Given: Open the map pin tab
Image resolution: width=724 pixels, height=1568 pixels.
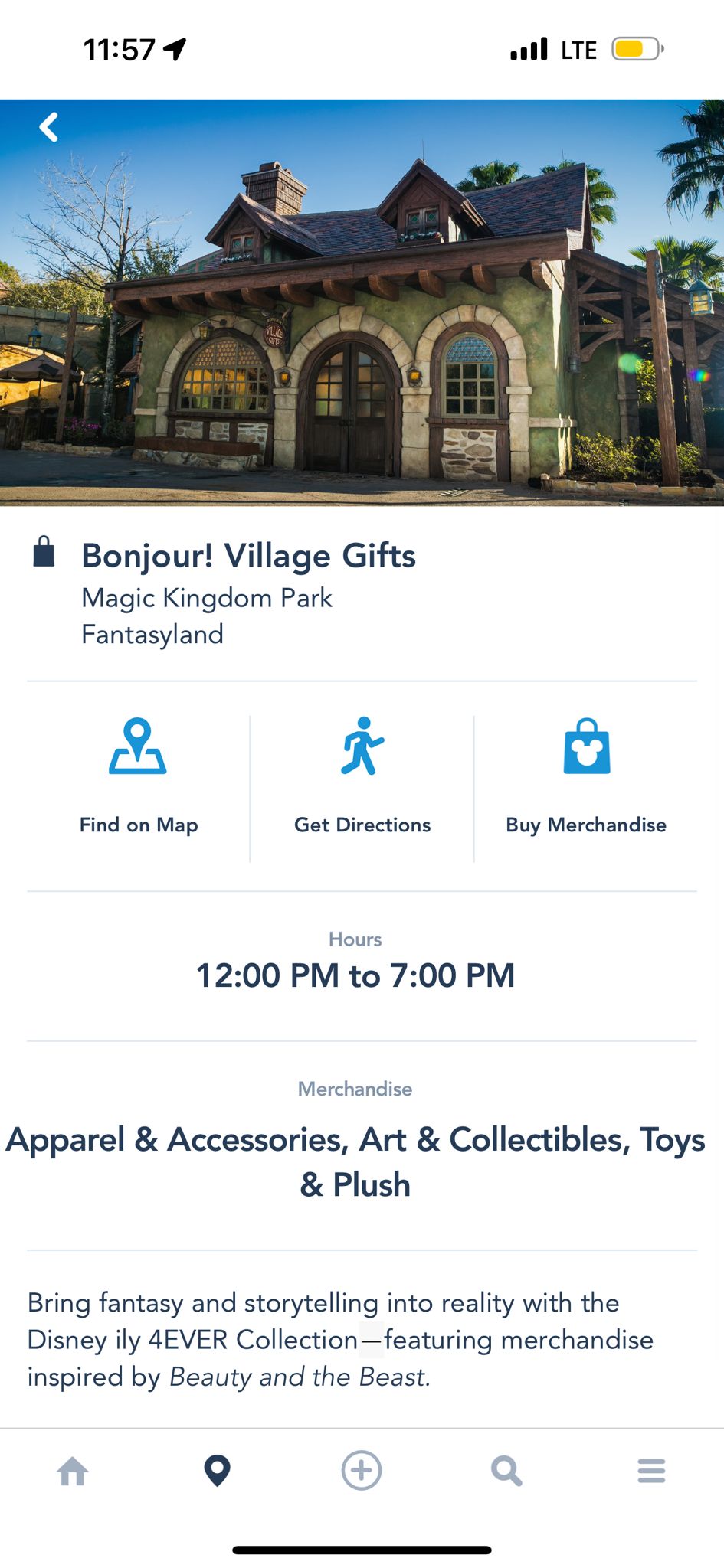Looking at the screenshot, I should 217,1471.
